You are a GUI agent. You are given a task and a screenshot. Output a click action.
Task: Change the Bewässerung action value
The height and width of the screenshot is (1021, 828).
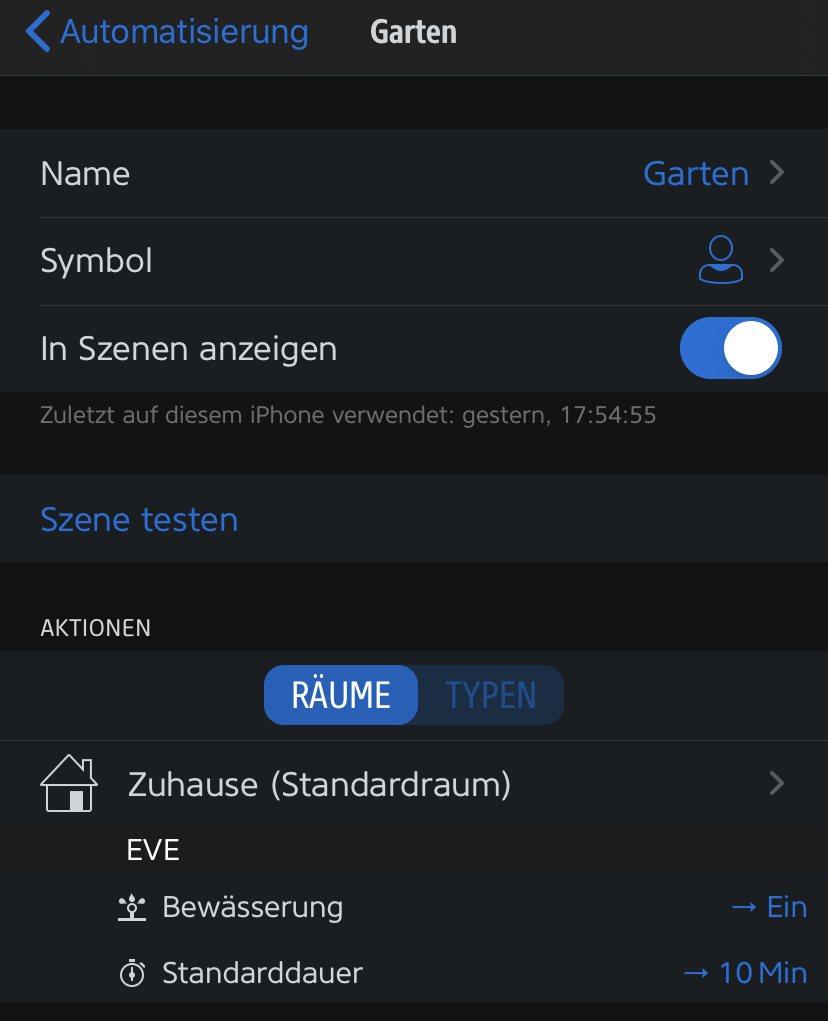click(x=768, y=908)
